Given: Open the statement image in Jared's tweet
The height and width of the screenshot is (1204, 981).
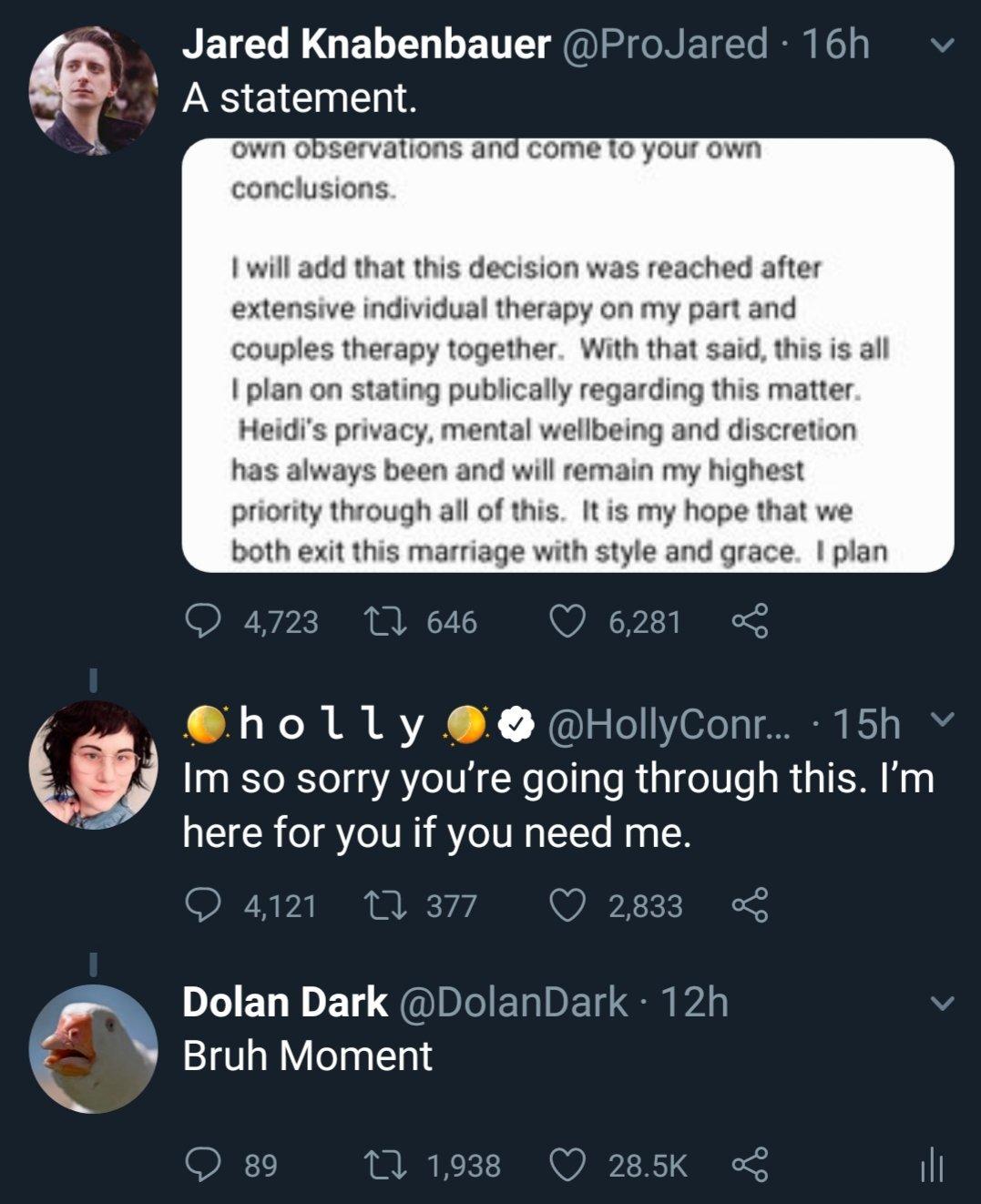Looking at the screenshot, I should pos(567,355).
